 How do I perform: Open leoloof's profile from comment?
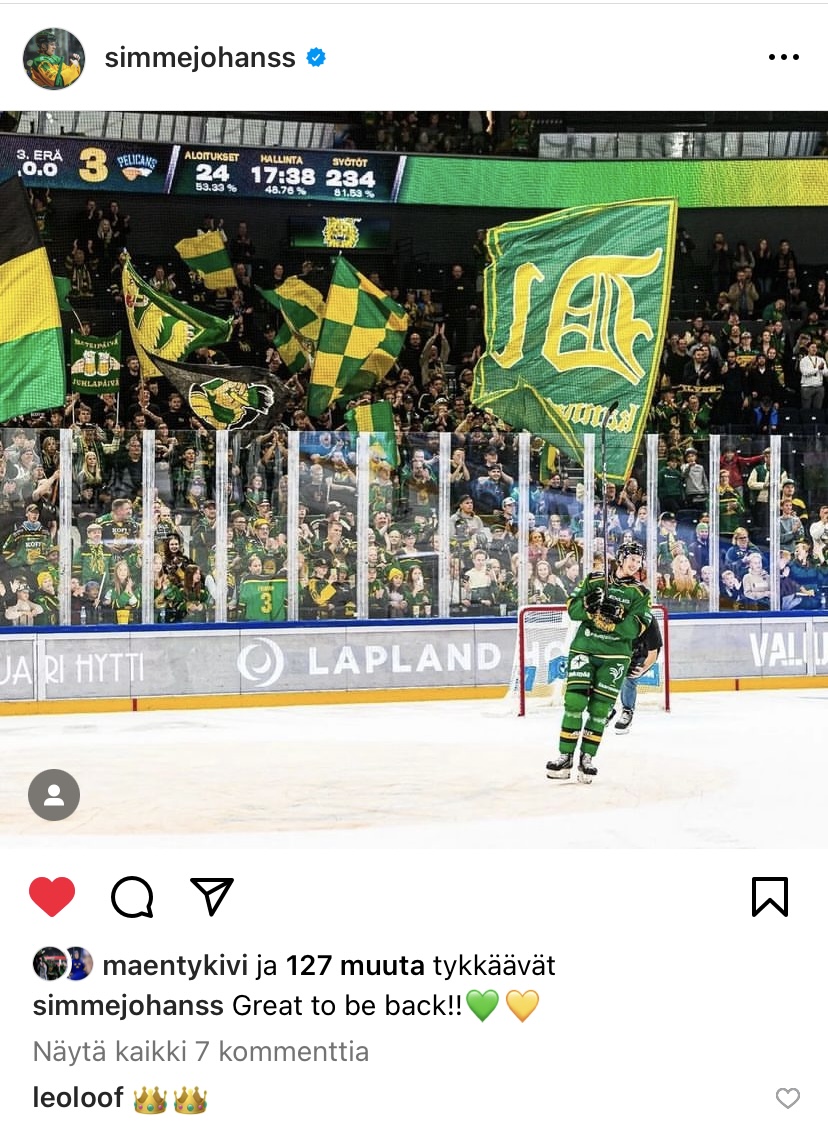[x=78, y=1098]
